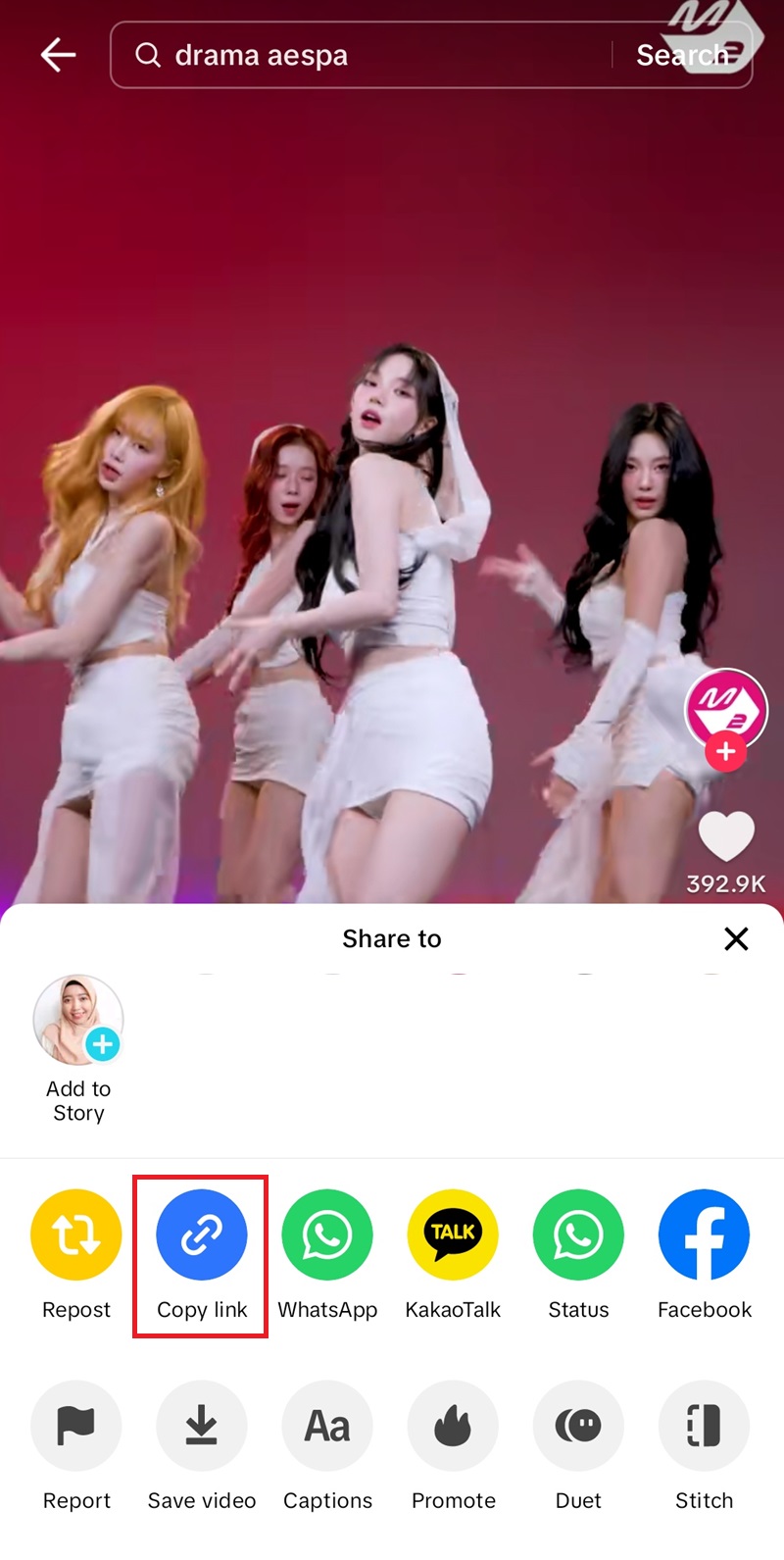Share the video via WhatsApp
Screen dimensions: 784x1560
click(x=327, y=1234)
